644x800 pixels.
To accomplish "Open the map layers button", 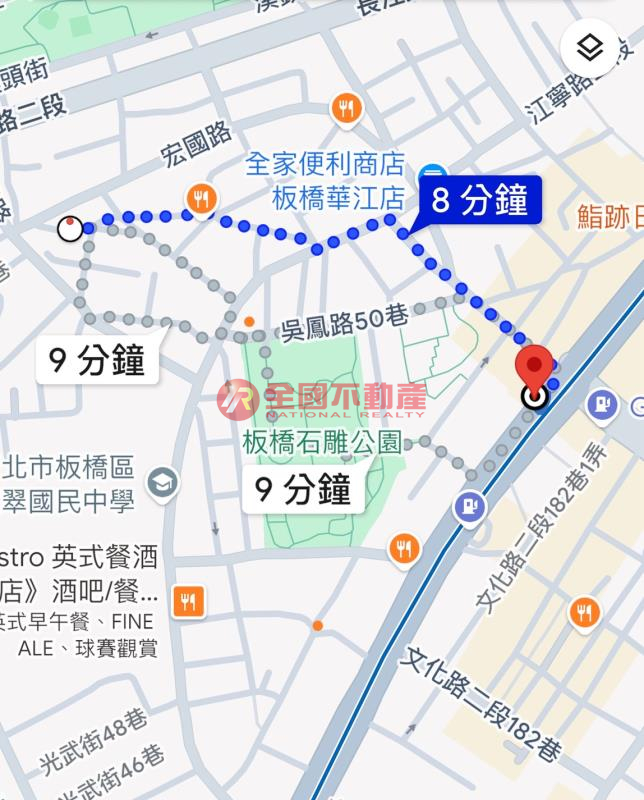I will (590, 47).
